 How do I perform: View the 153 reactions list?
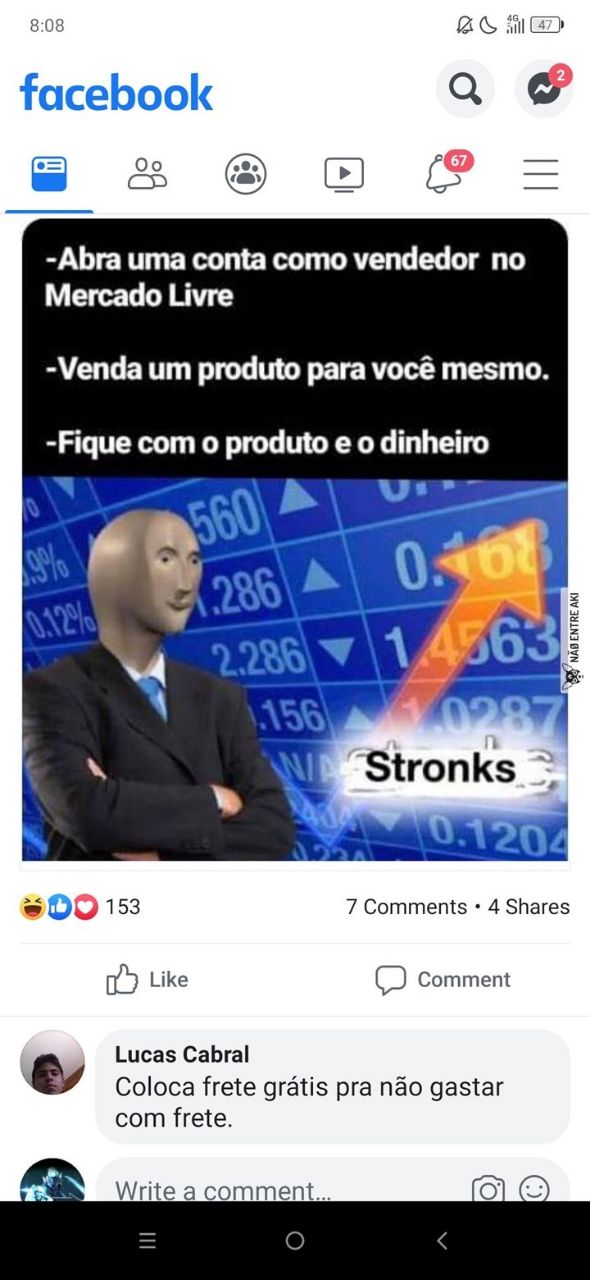pyautogui.click(x=80, y=907)
